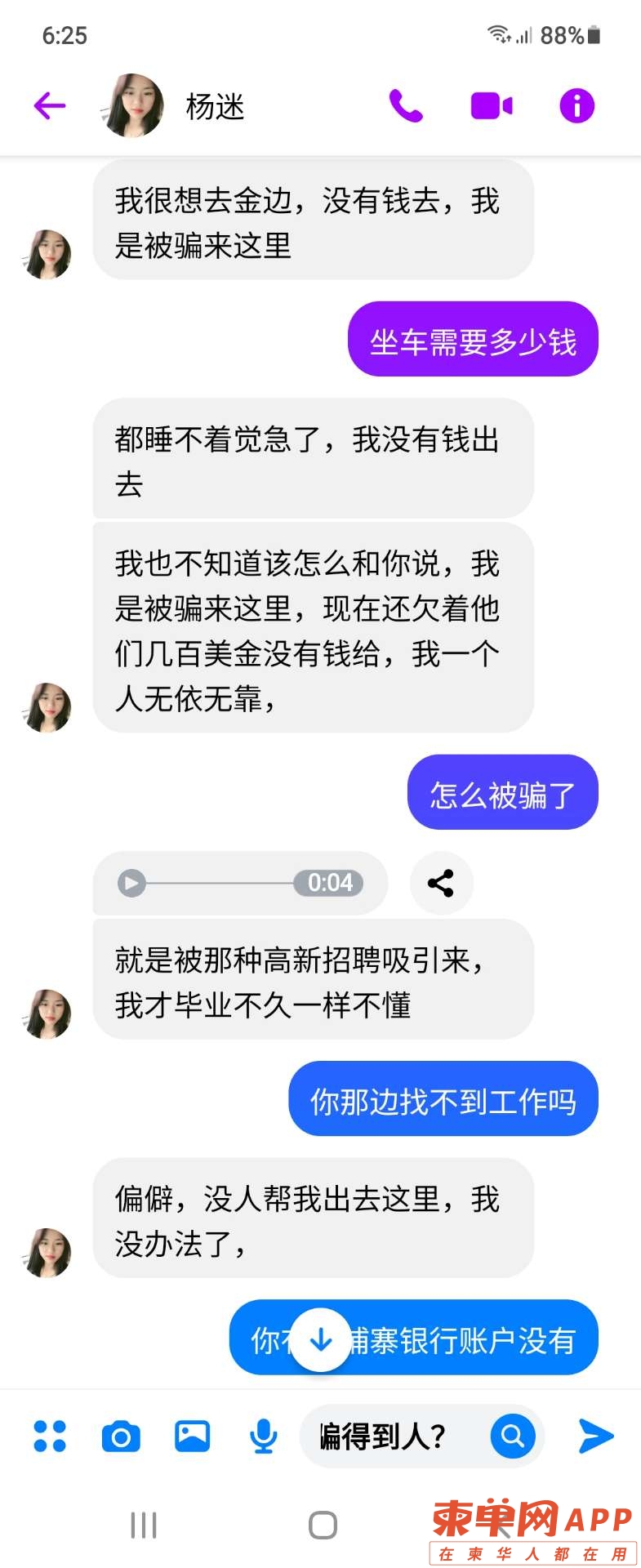
Task: Open conversation info for 杨迷
Action: (576, 106)
